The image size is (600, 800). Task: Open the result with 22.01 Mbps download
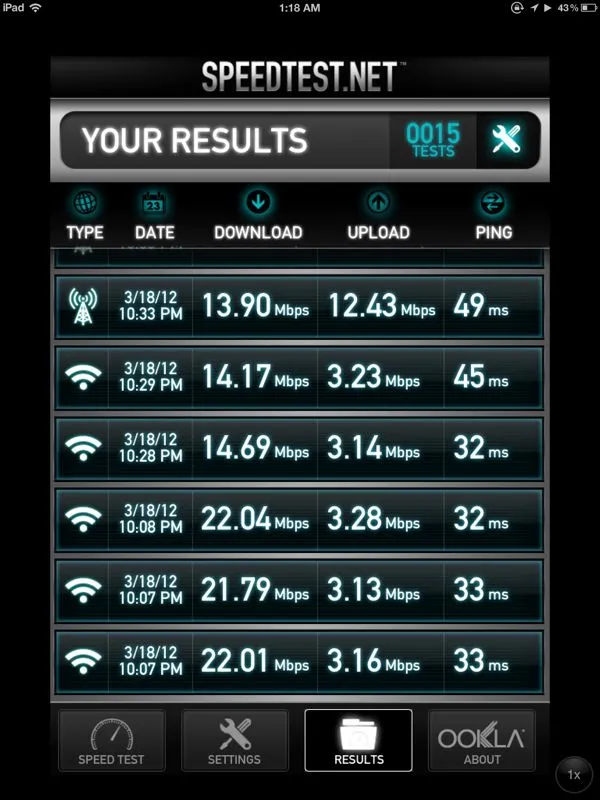(x=298, y=660)
